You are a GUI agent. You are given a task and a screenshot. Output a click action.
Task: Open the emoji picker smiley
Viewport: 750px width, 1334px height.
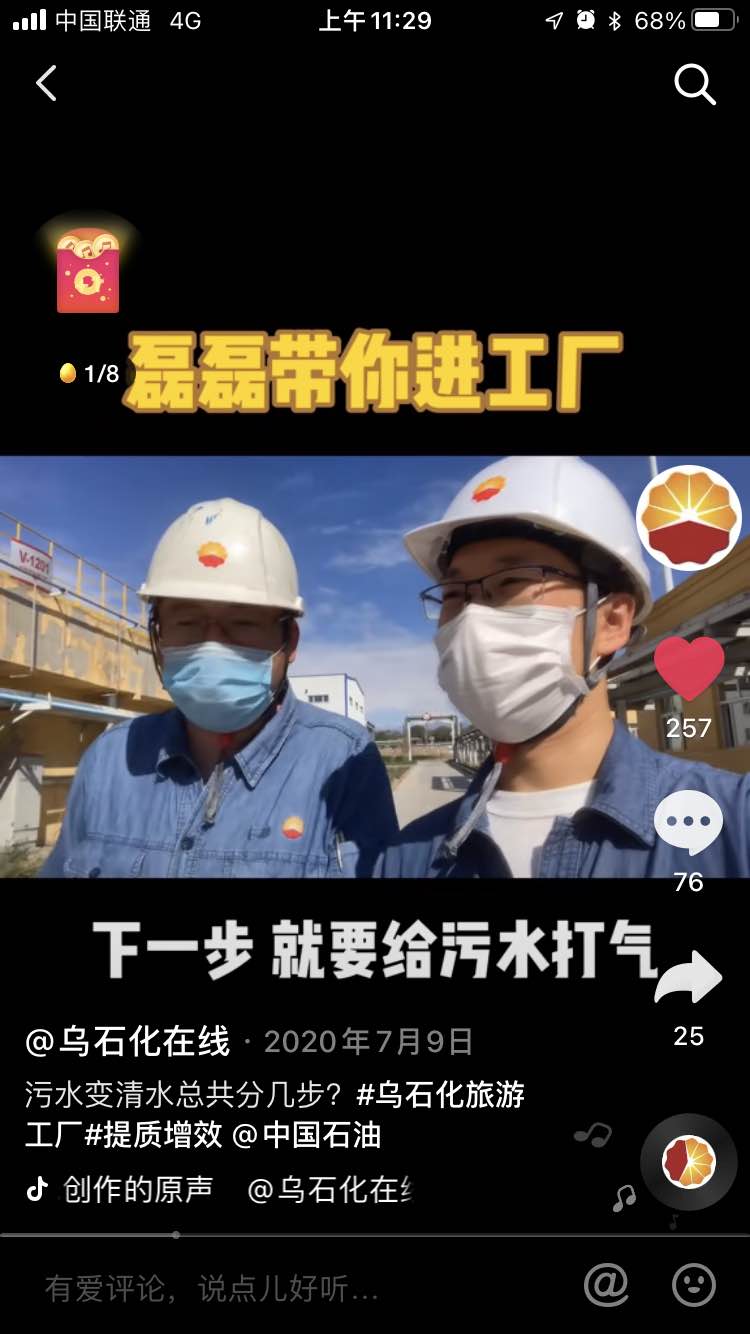pyautogui.click(x=694, y=1285)
